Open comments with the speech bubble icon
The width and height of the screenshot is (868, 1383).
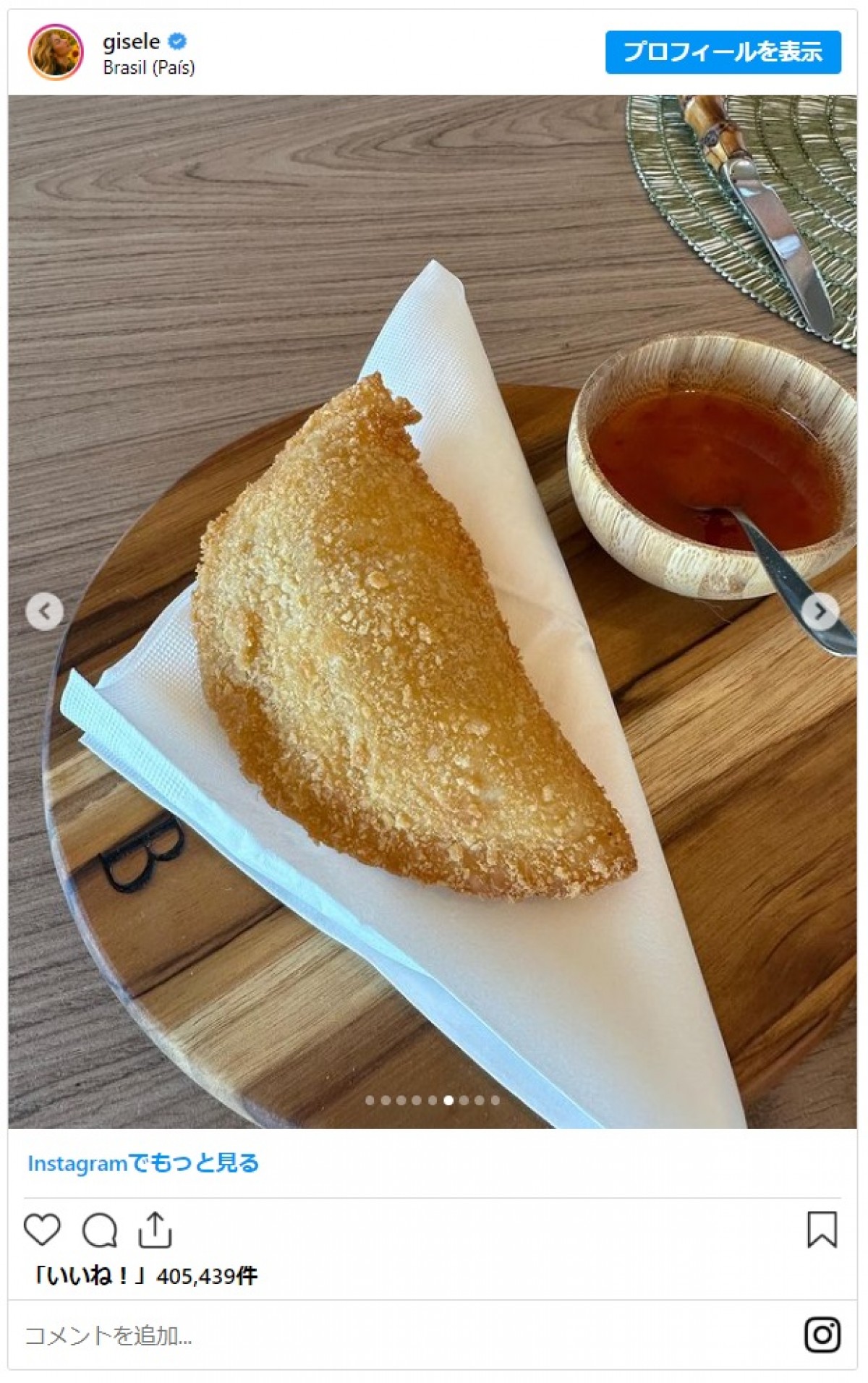click(x=99, y=1230)
